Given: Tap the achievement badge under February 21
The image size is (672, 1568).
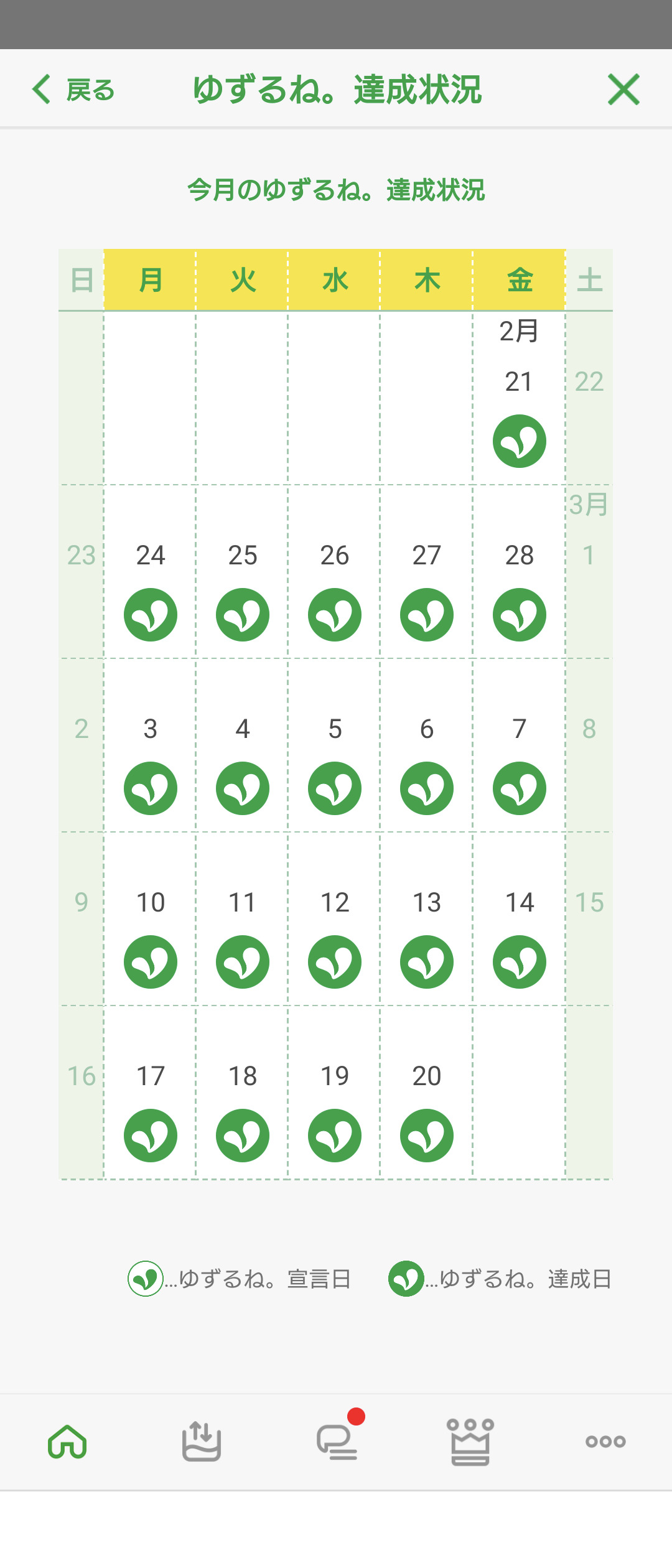Looking at the screenshot, I should pos(520,441).
